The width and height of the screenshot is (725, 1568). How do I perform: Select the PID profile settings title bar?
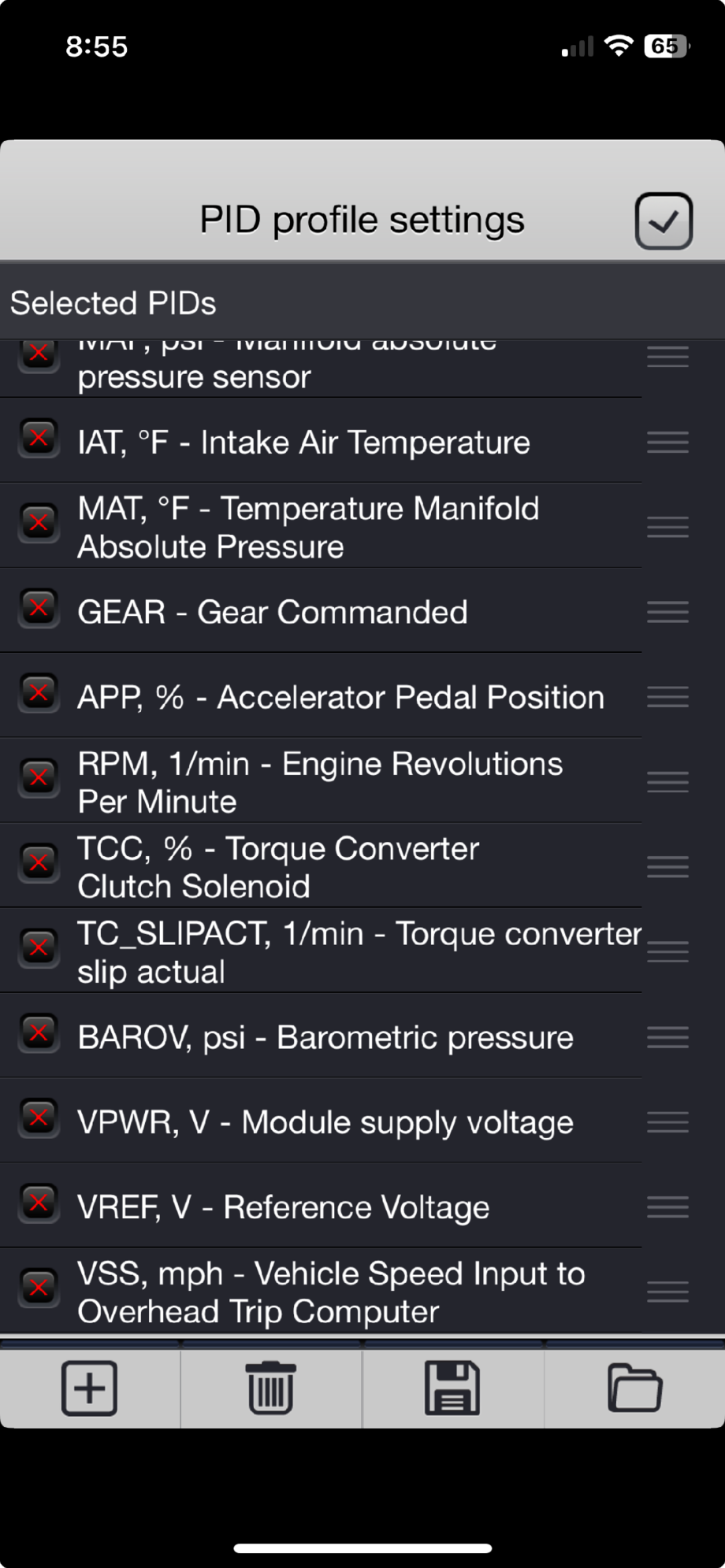tap(362, 219)
